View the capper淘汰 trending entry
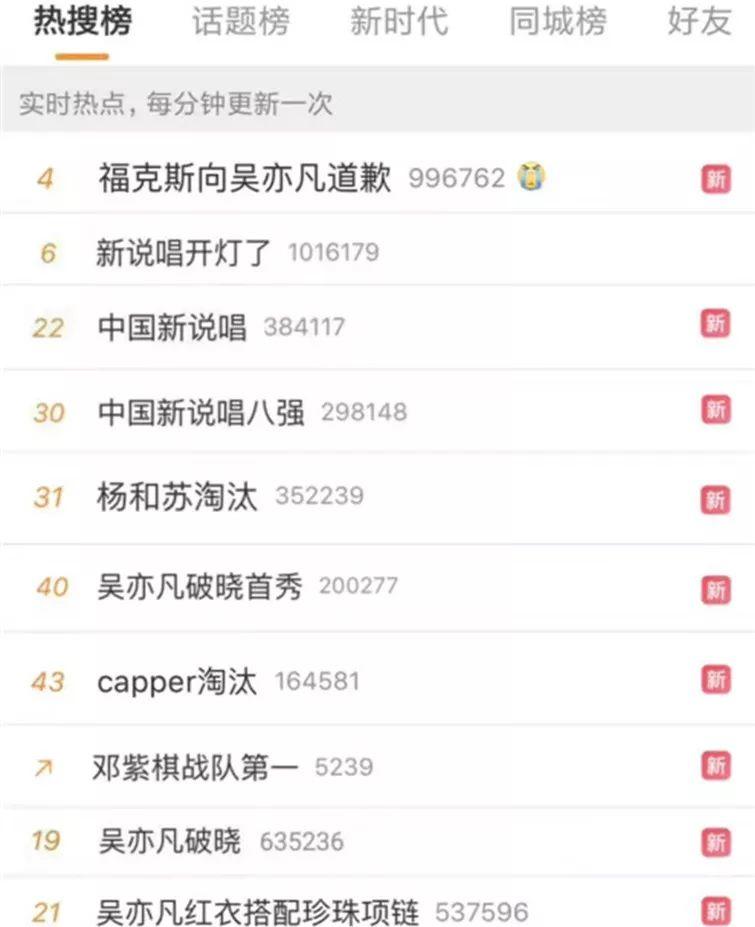755x927 pixels. 176,682
